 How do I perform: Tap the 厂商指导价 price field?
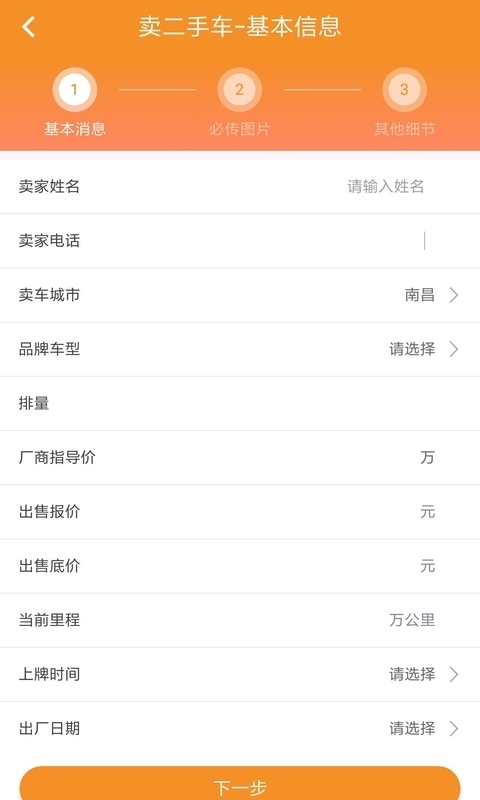pos(240,458)
